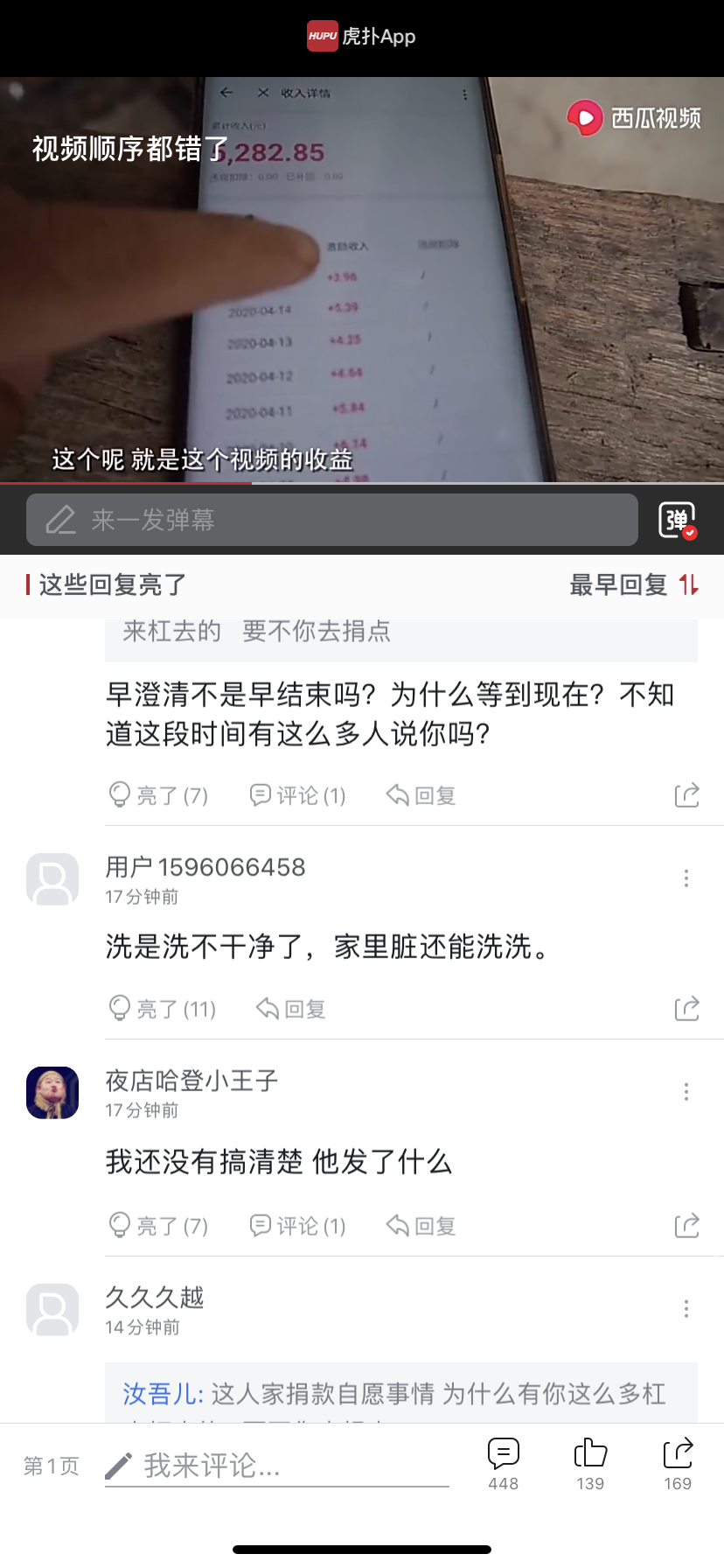Tap 我来评论 to write a comment

click(x=276, y=1466)
